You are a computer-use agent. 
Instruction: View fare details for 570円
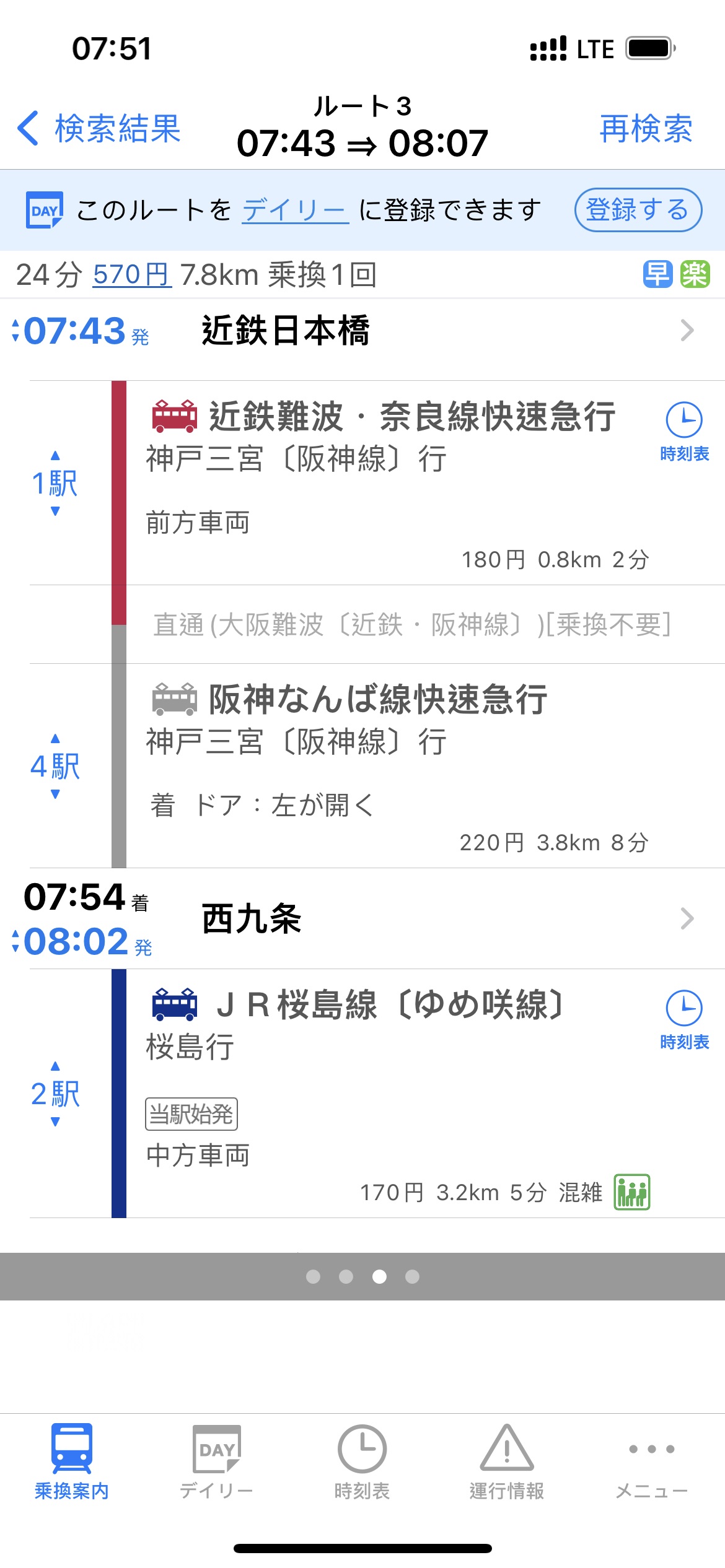[x=132, y=274]
